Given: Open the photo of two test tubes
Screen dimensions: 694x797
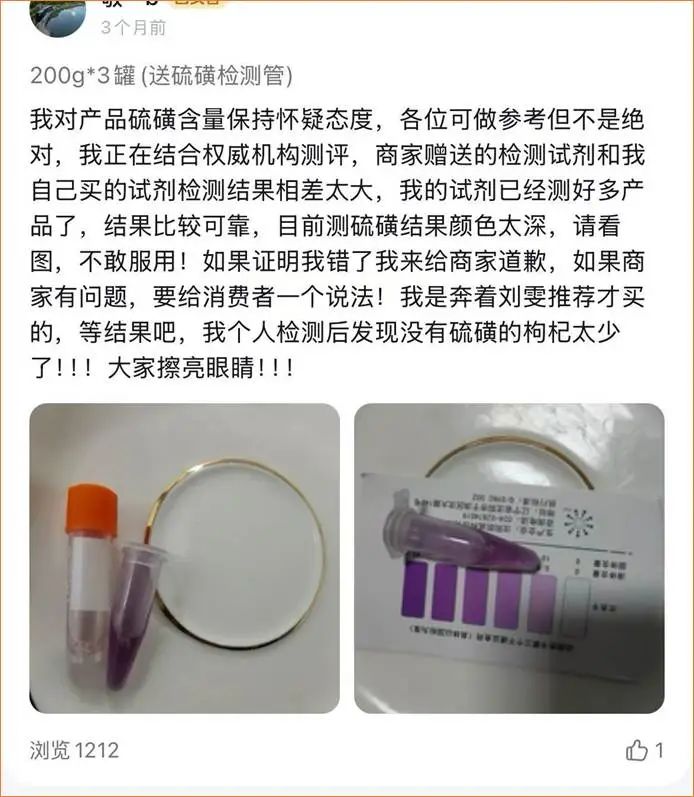Looking at the screenshot, I should (x=184, y=558).
